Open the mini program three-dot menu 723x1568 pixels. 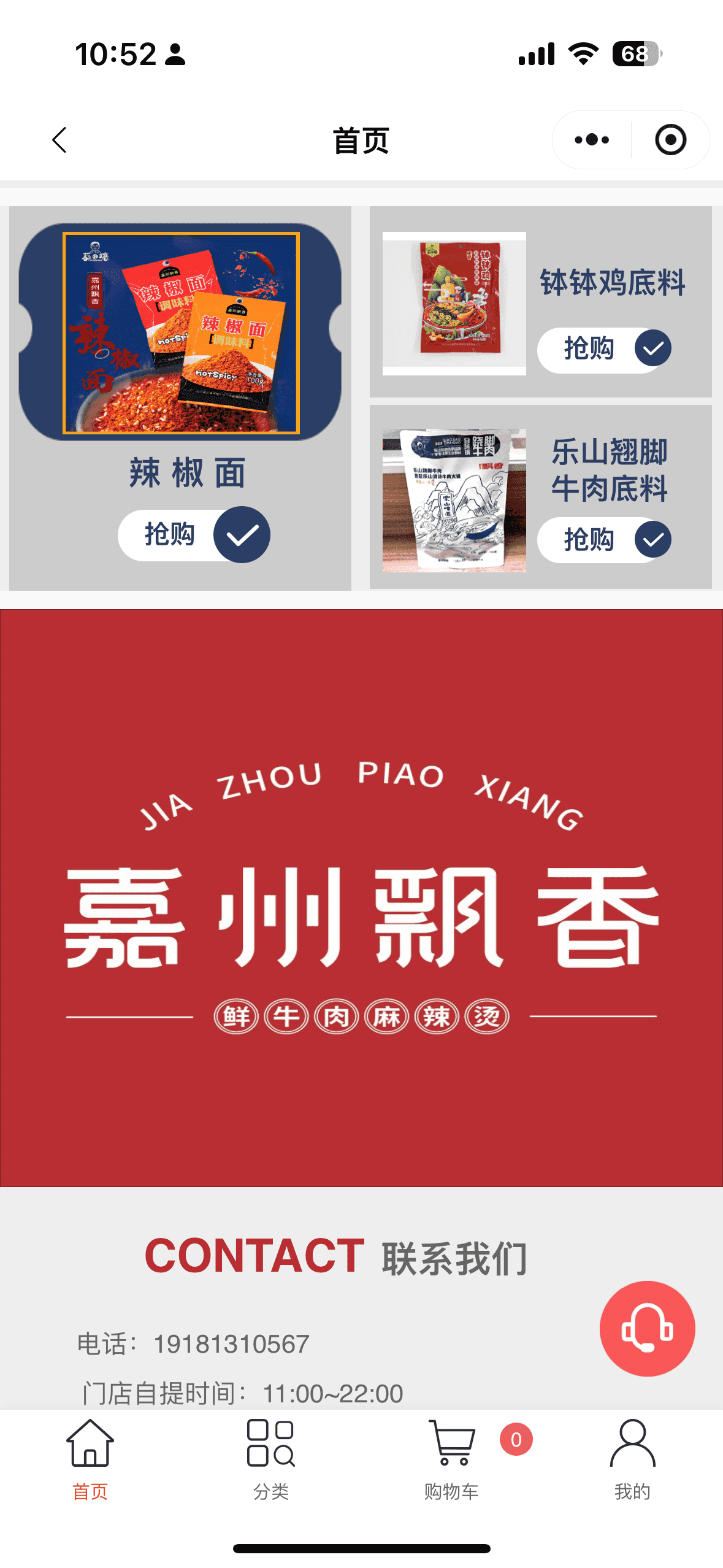tap(592, 140)
